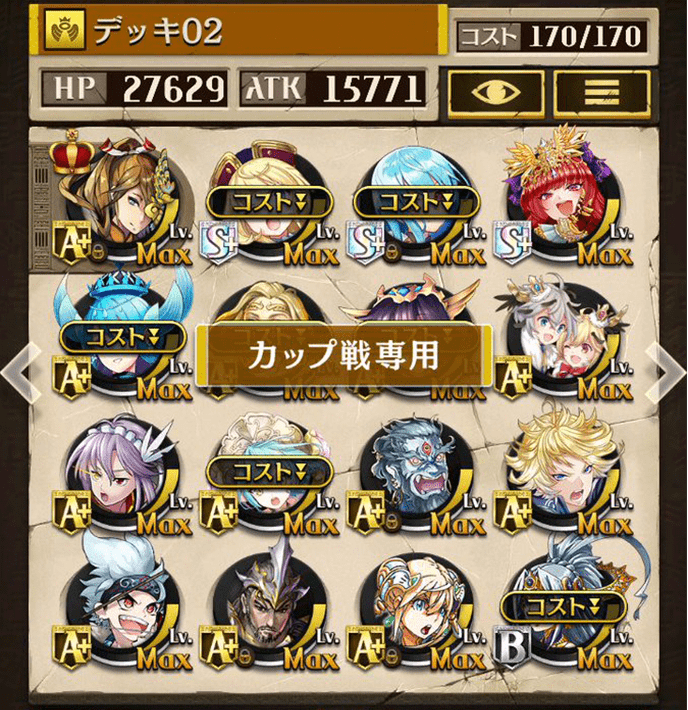The width and height of the screenshot is (688, 710).
Task: Tap the カップ戦専用 banner
Action: point(343,356)
